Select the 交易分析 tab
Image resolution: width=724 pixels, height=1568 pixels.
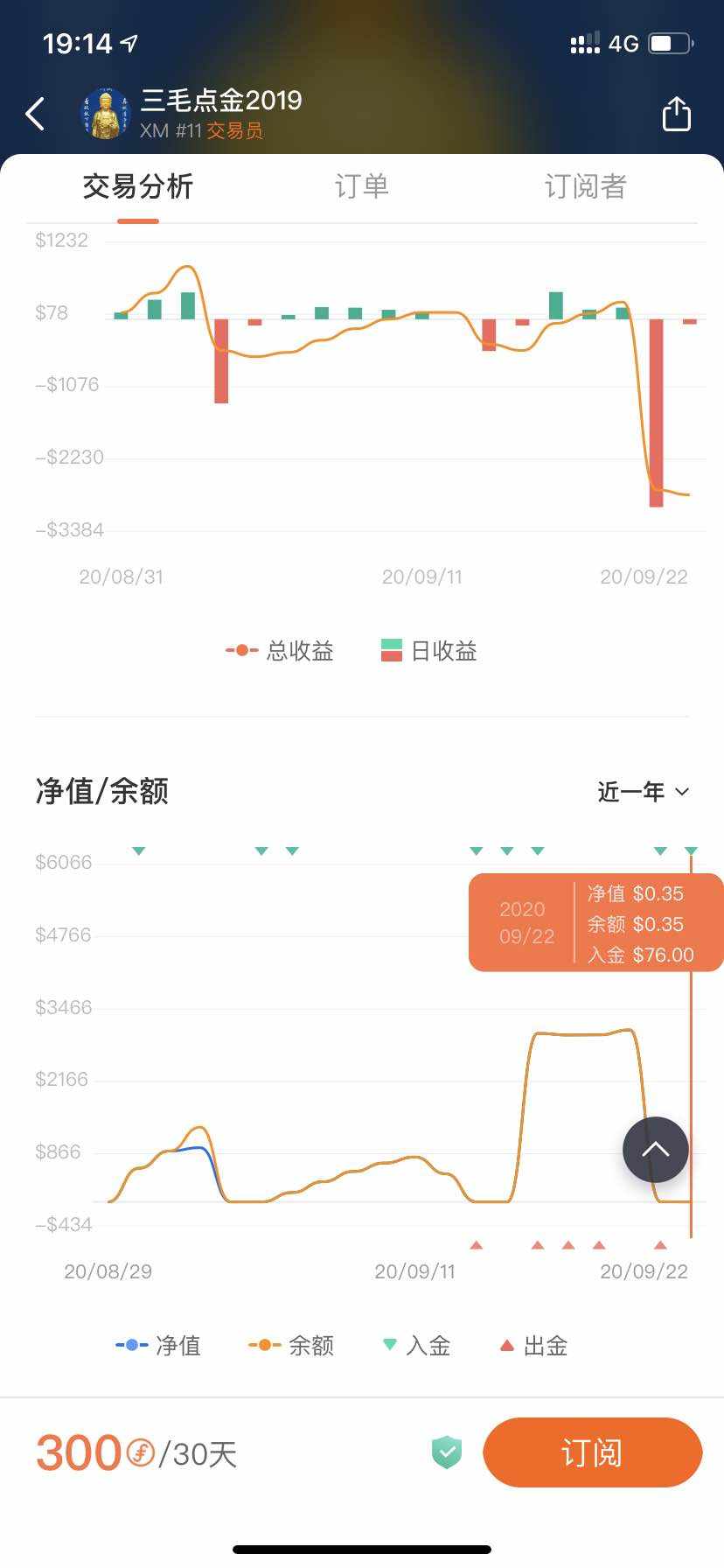138,186
